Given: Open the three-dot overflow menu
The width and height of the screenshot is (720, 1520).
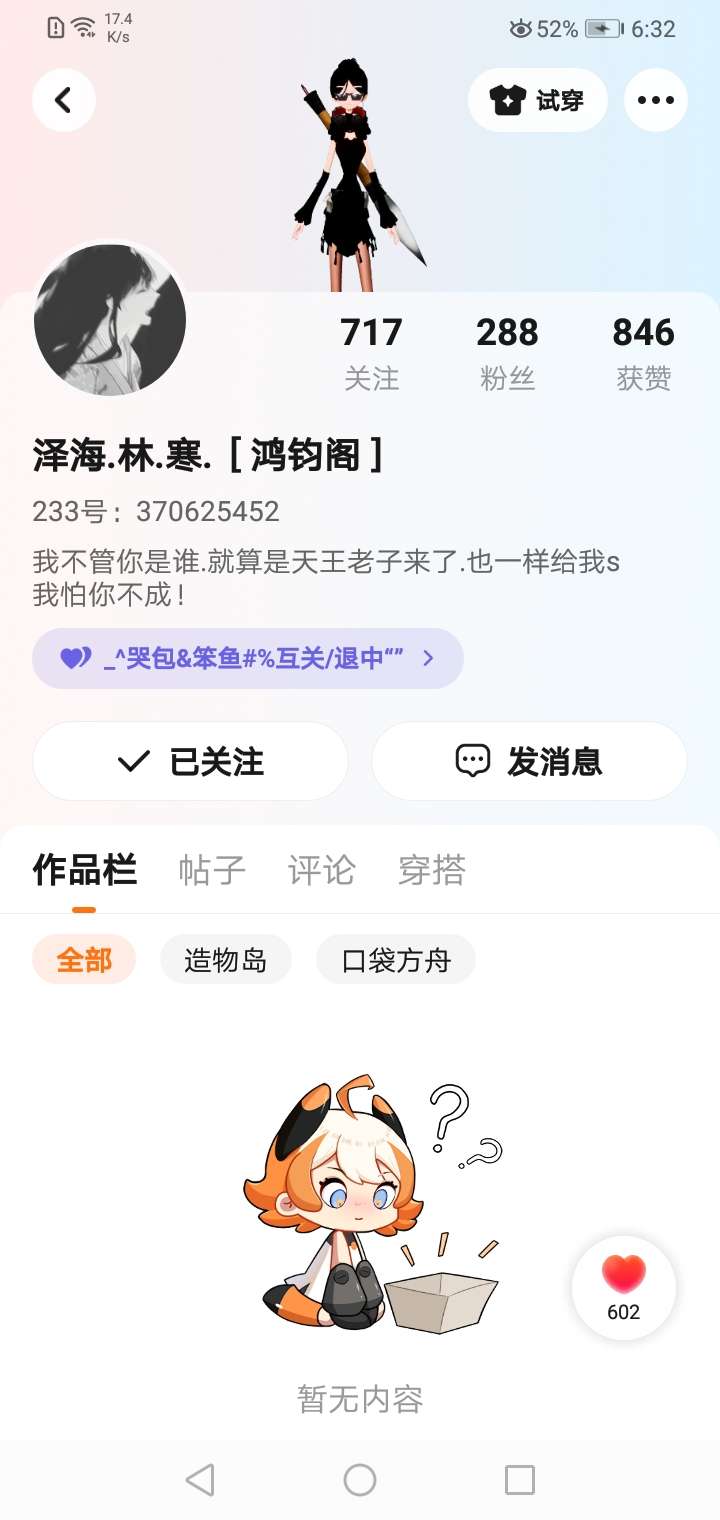Looking at the screenshot, I should coord(656,100).
